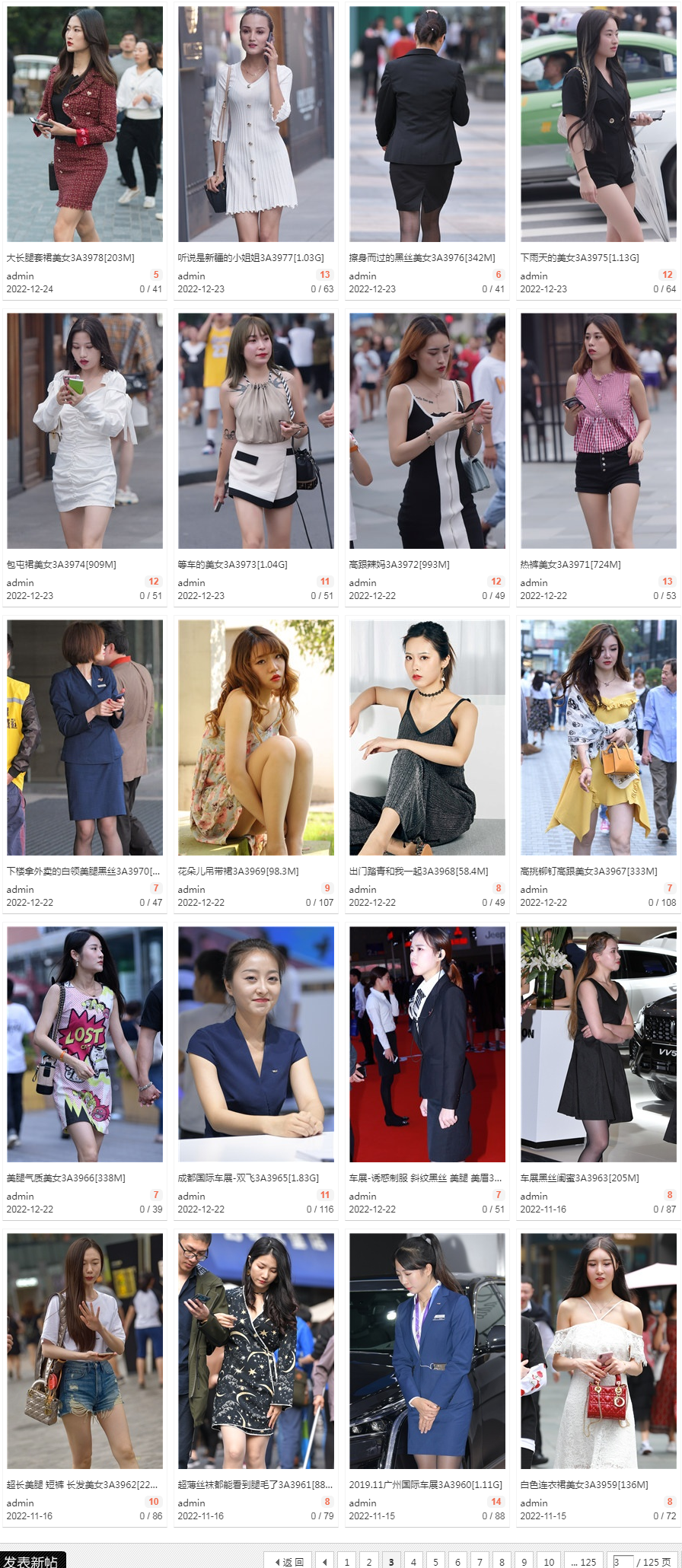Screen dimensions: 682x1568
Task: Open thread 成都国际车展-双飞3A3965
Action: click(x=248, y=1178)
